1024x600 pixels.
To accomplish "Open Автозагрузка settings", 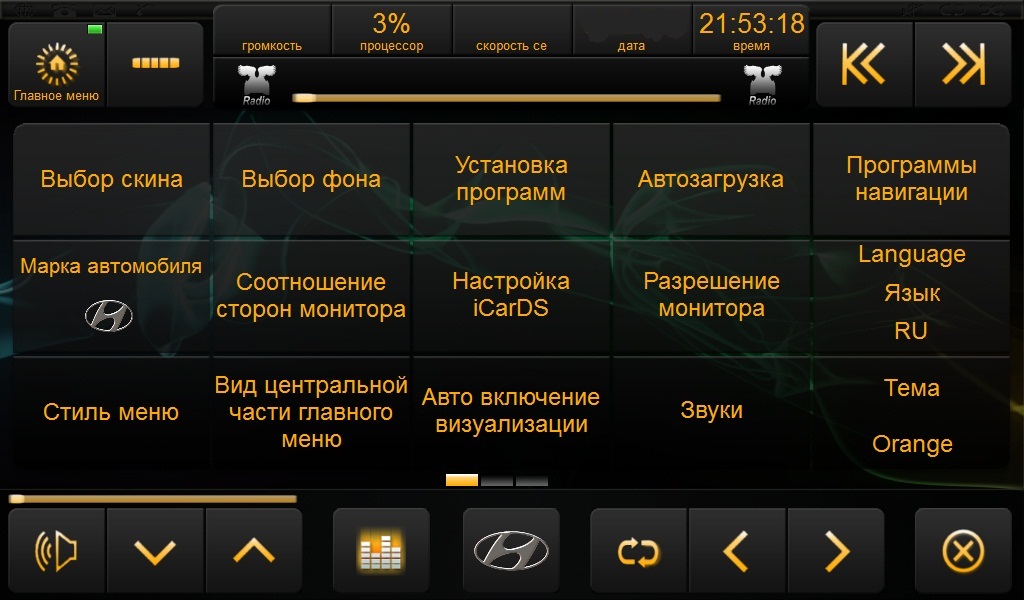I will [711, 180].
